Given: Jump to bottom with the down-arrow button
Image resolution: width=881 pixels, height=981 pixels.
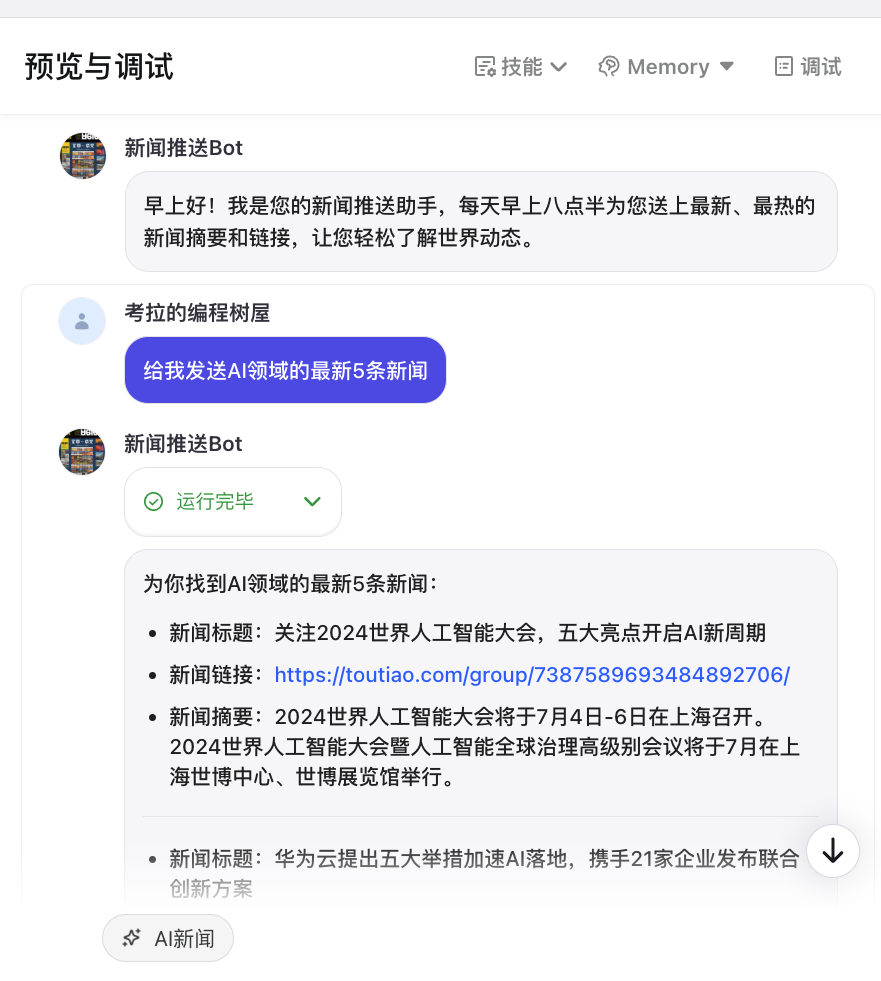Looking at the screenshot, I should pyautogui.click(x=833, y=851).
